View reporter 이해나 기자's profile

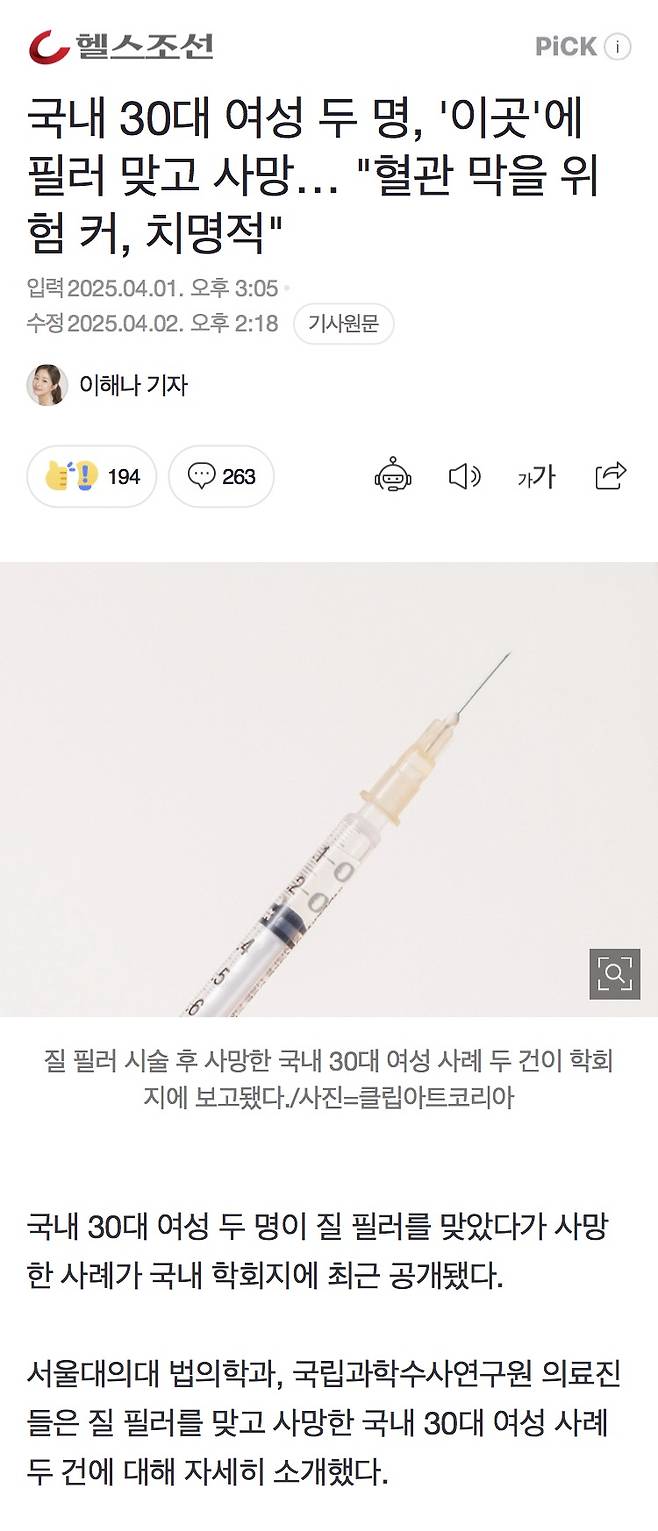[108, 385]
